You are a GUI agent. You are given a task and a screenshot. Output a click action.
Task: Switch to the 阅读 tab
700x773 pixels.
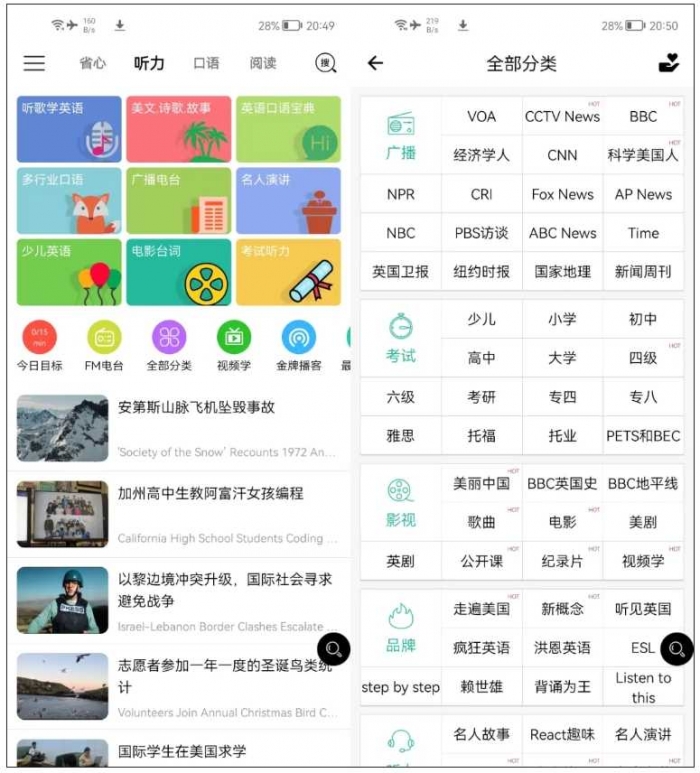tap(263, 63)
